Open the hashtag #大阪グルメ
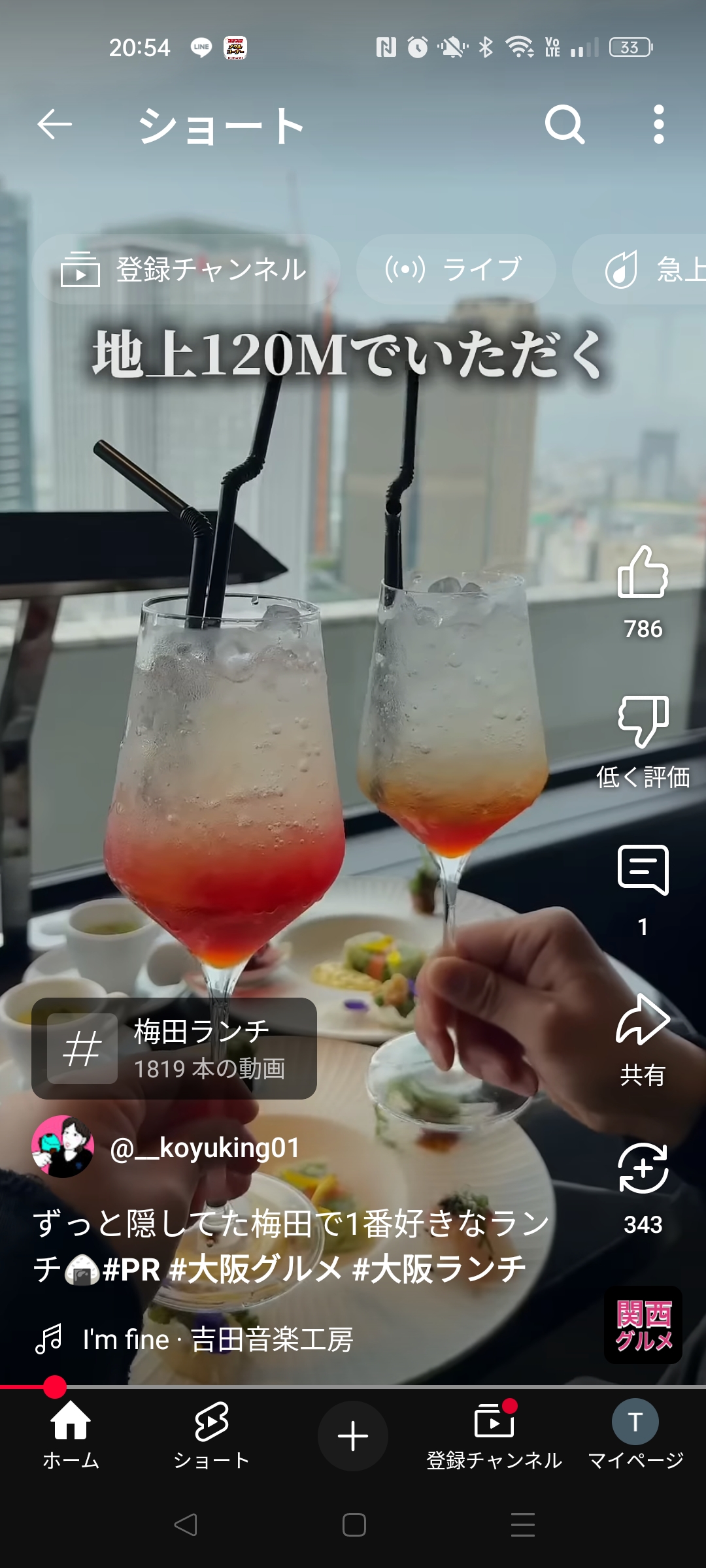Image resolution: width=706 pixels, height=1568 pixels. pos(255,1269)
